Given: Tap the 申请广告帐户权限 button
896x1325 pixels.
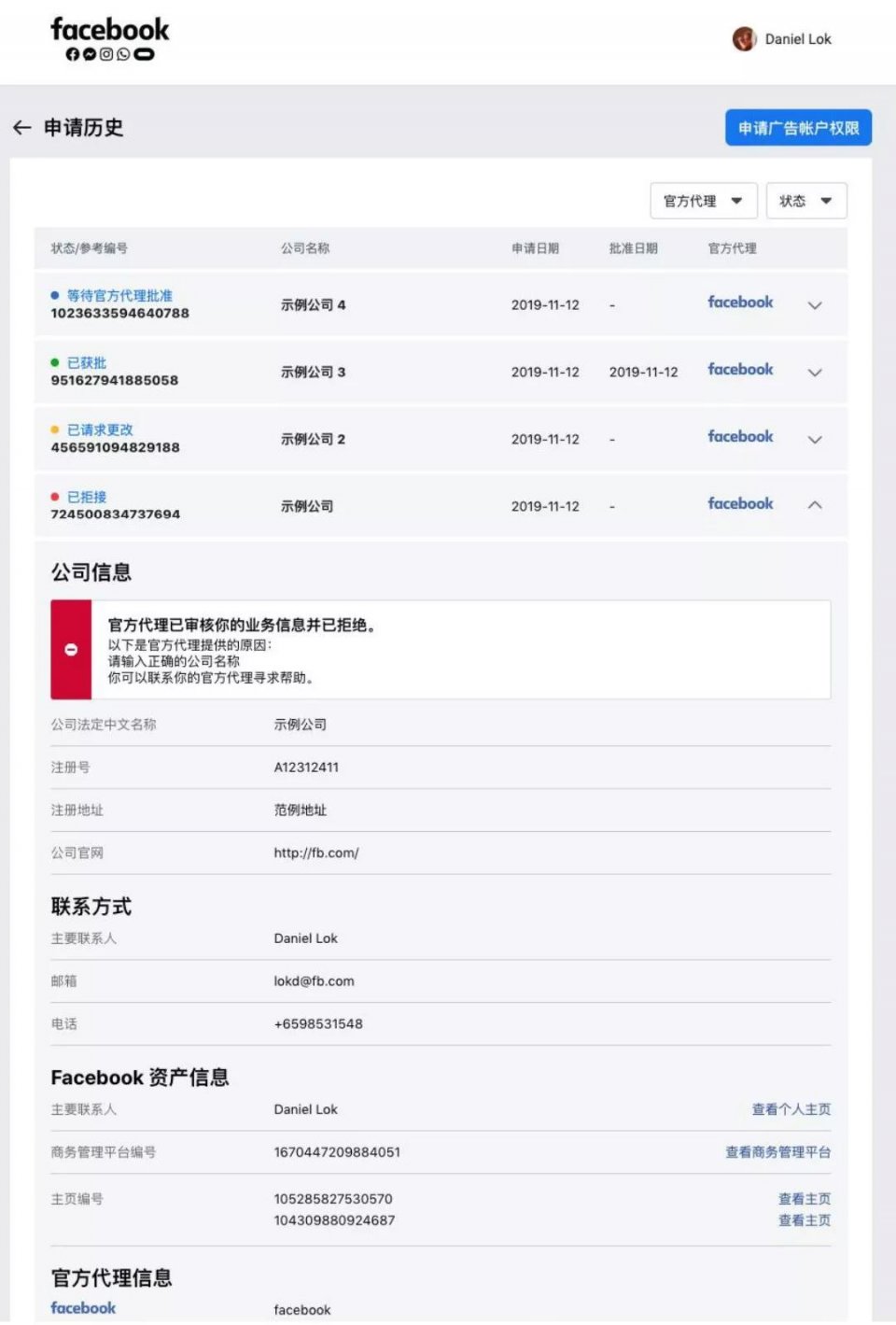Looking at the screenshot, I should point(798,128).
